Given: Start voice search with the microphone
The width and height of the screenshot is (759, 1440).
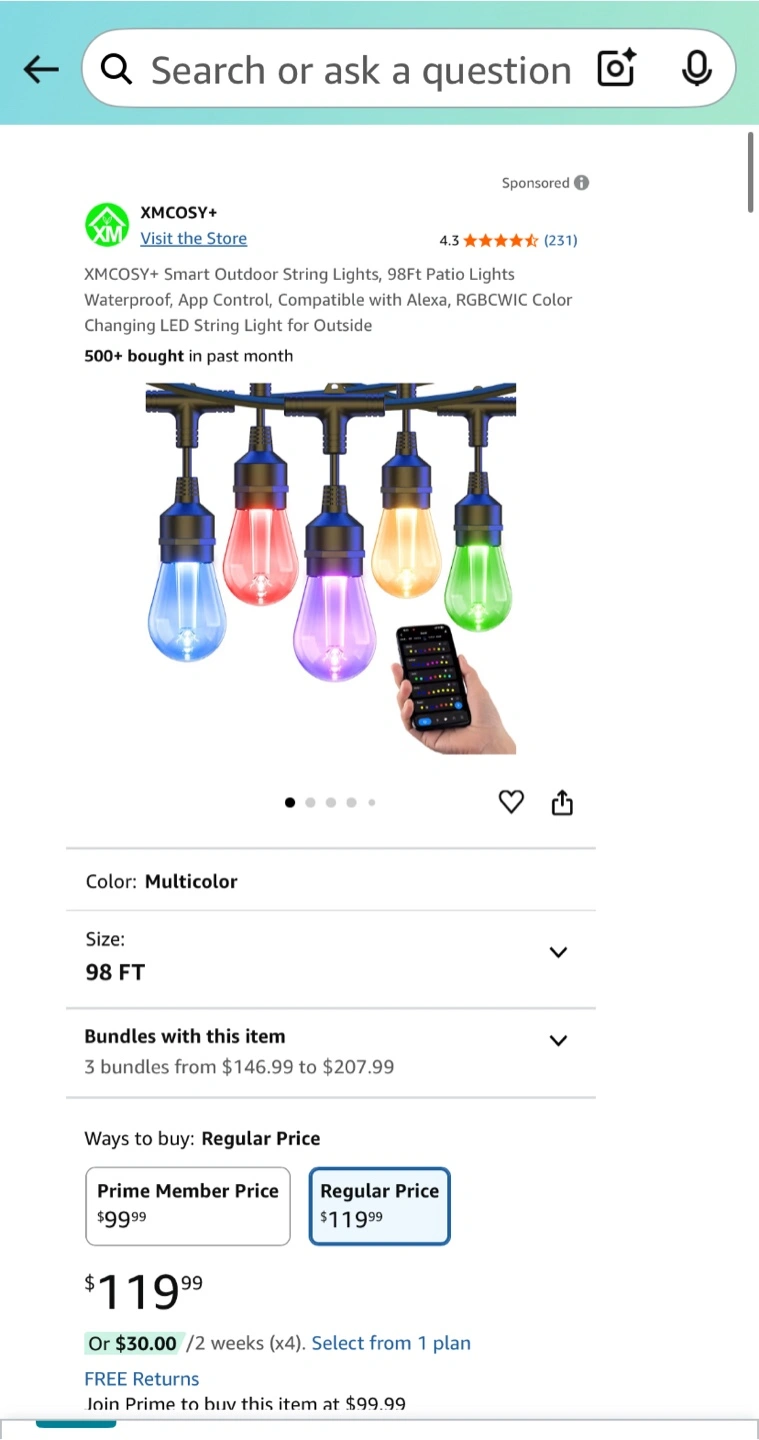Looking at the screenshot, I should [697, 69].
